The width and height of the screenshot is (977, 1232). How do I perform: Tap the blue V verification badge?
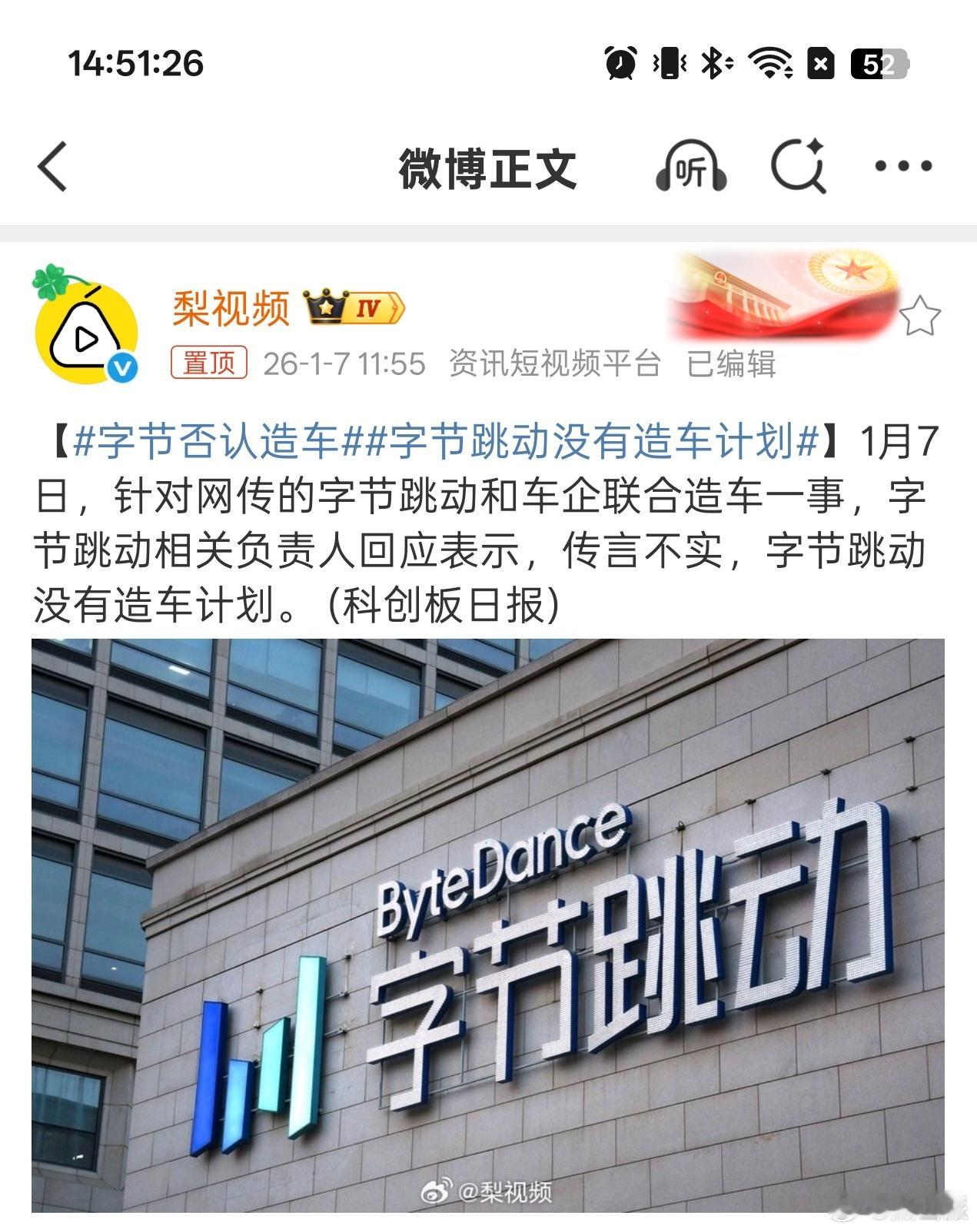pyautogui.click(x=121, y=364)
